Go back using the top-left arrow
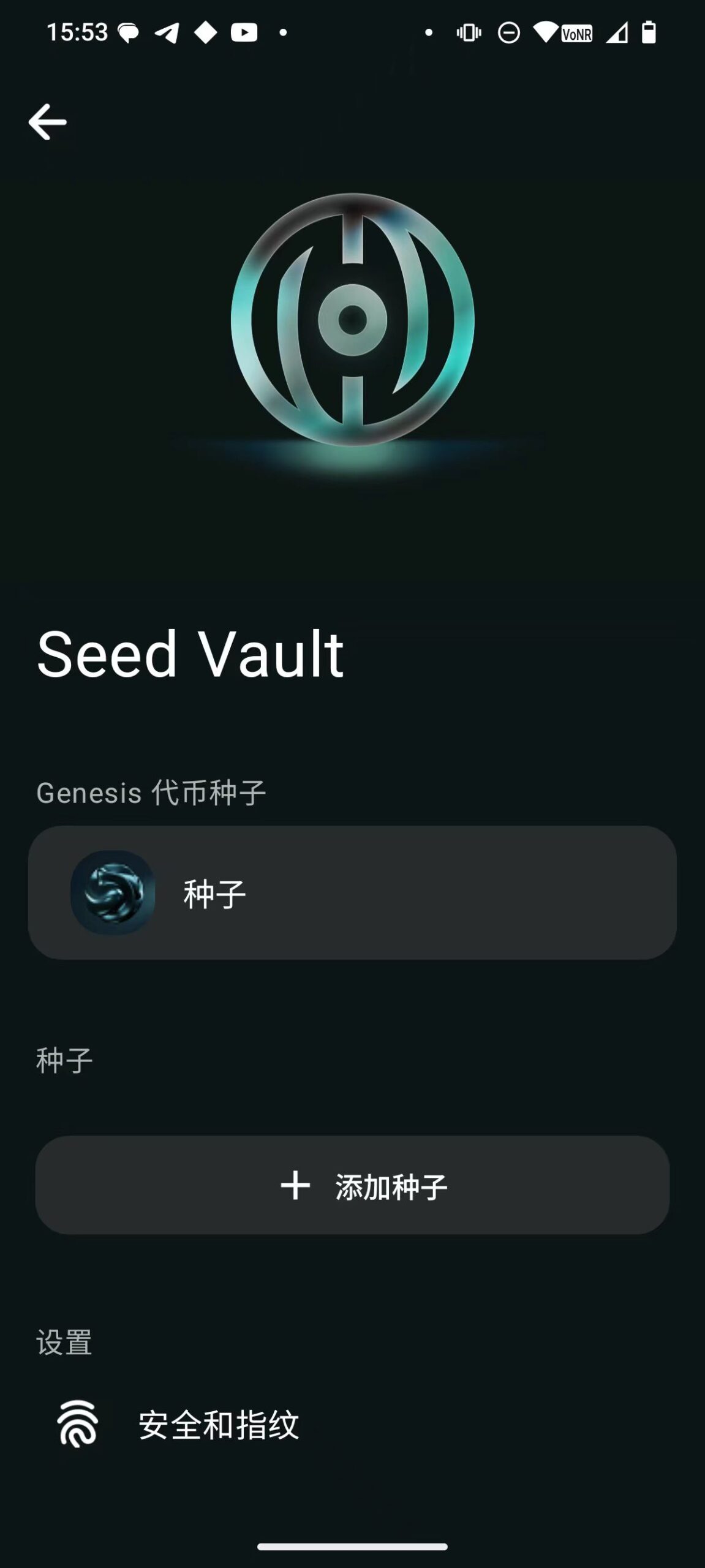This screenshot has width=705, height=1568. click(x=47, y=122)
